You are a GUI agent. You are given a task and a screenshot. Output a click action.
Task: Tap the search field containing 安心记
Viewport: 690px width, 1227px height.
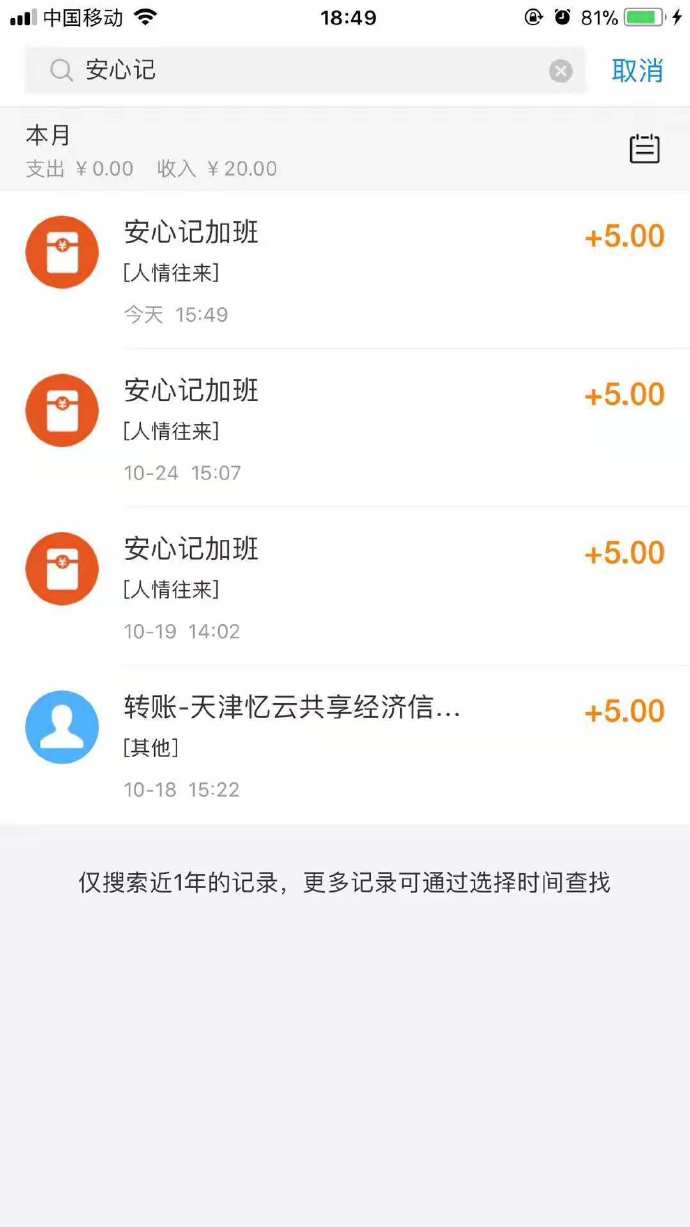[x=305, y=70]
